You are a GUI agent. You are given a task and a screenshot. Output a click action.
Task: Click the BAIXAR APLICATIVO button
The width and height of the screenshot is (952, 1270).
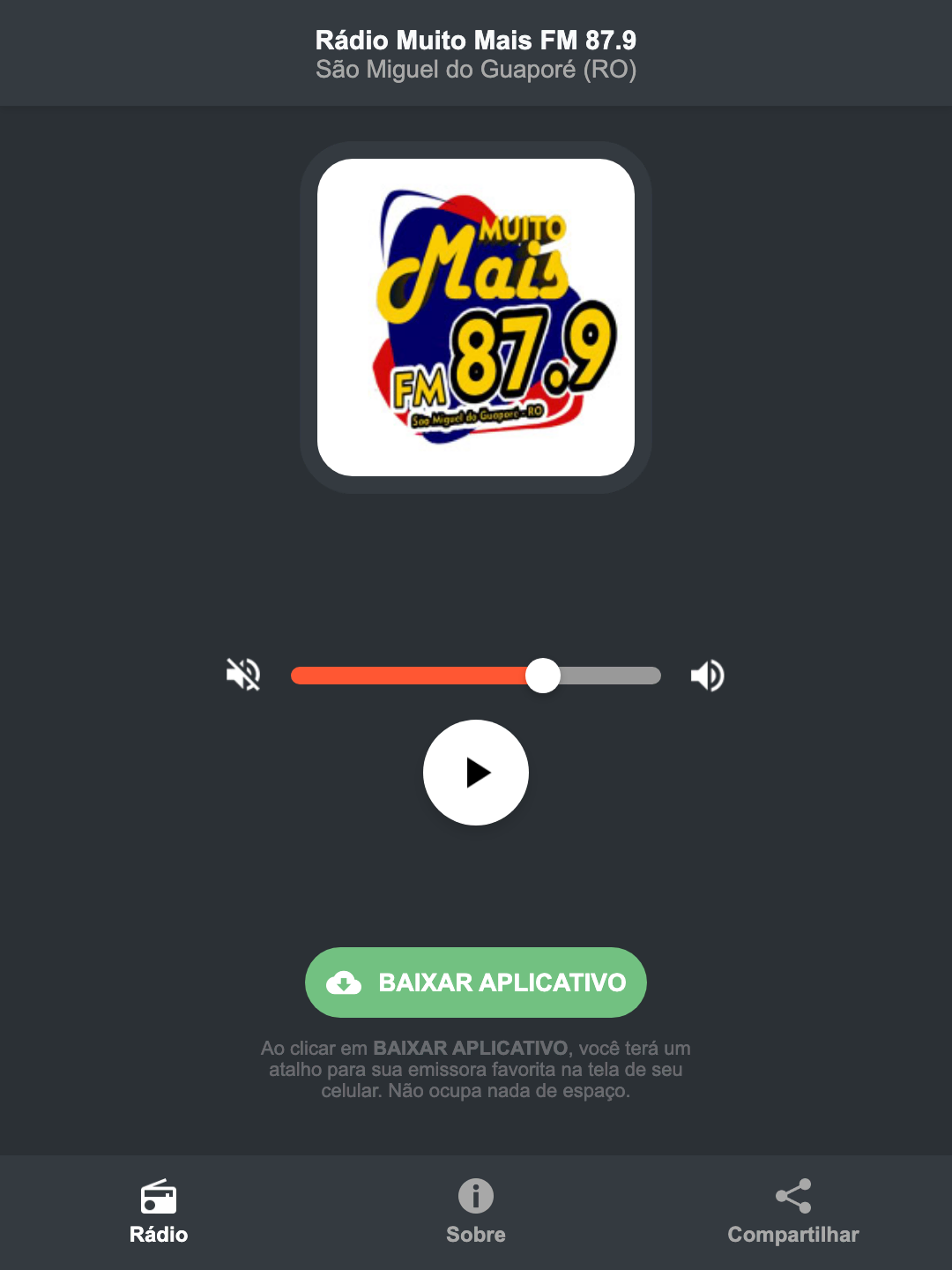[x=475, y=982]
